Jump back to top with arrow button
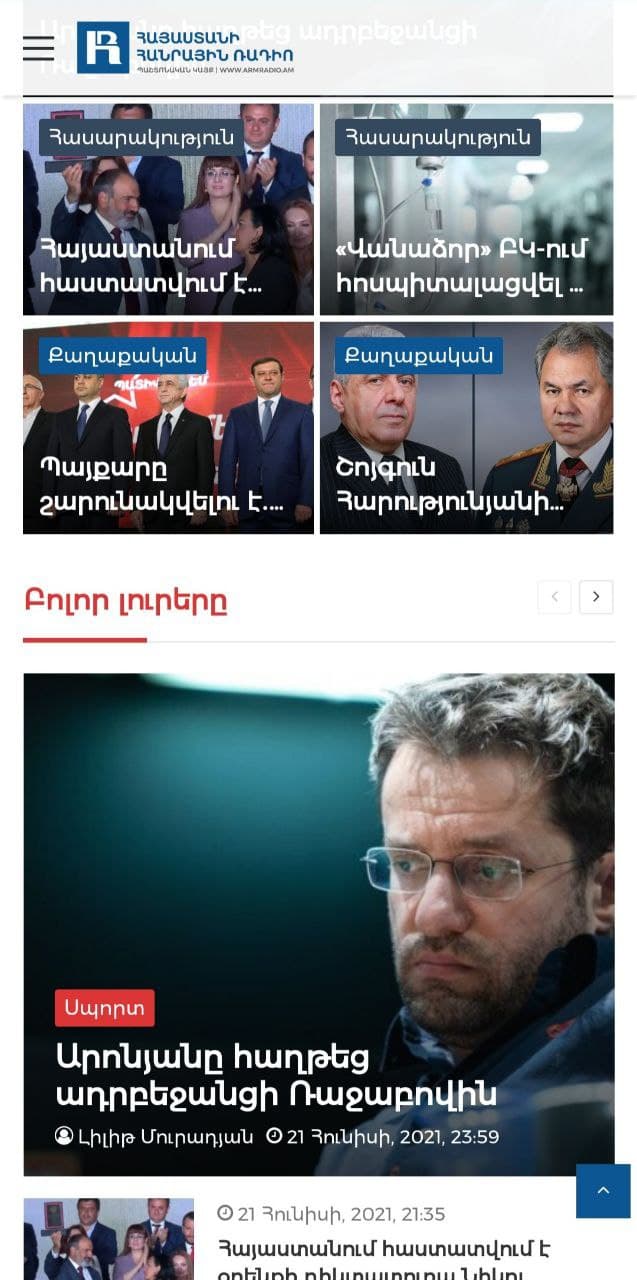This screenshot has width=637, height=1280. [x=603, y=1190]
